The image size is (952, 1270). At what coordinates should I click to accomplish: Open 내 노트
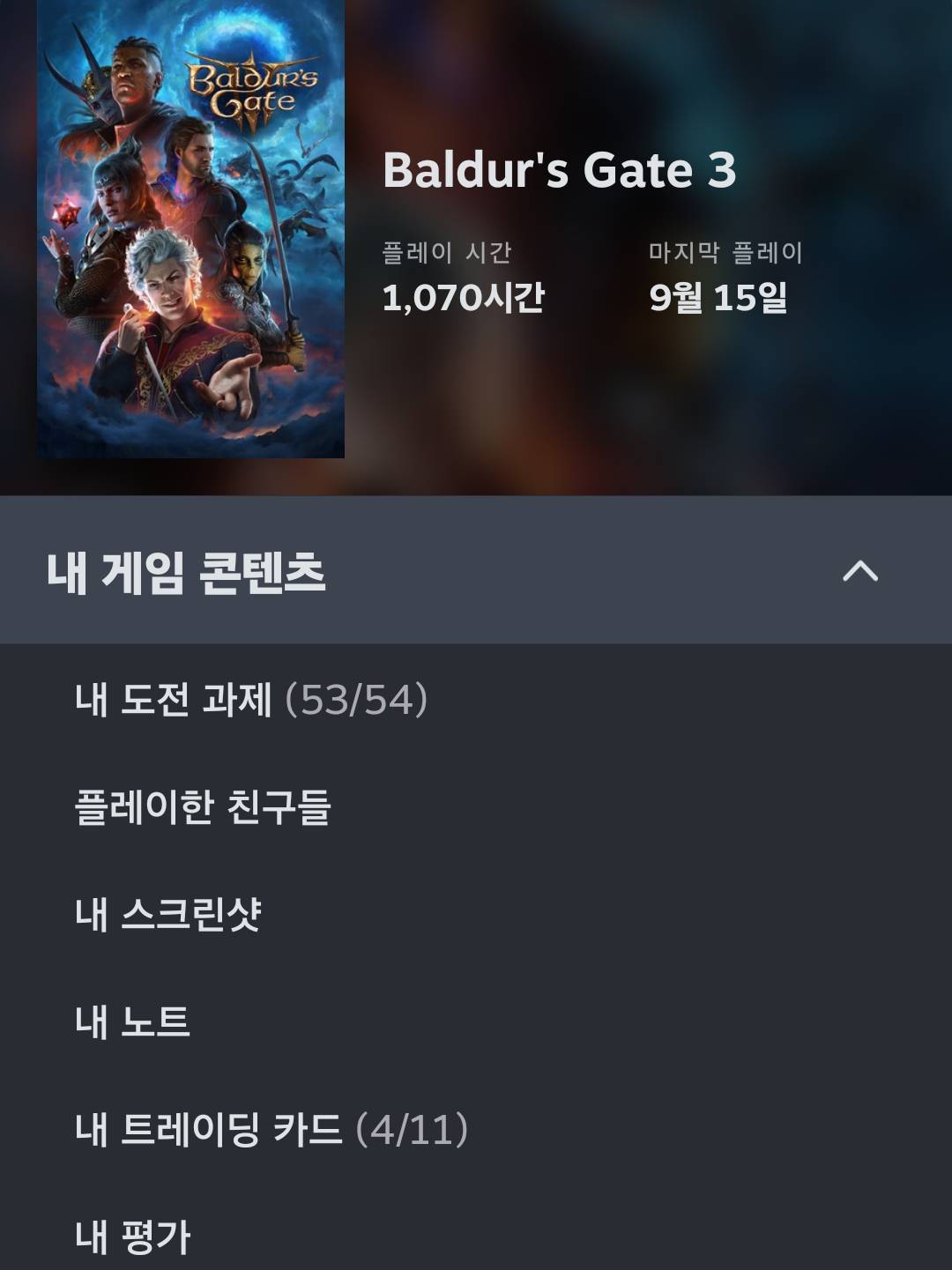pyautogui.click(x=133, y=1021)
